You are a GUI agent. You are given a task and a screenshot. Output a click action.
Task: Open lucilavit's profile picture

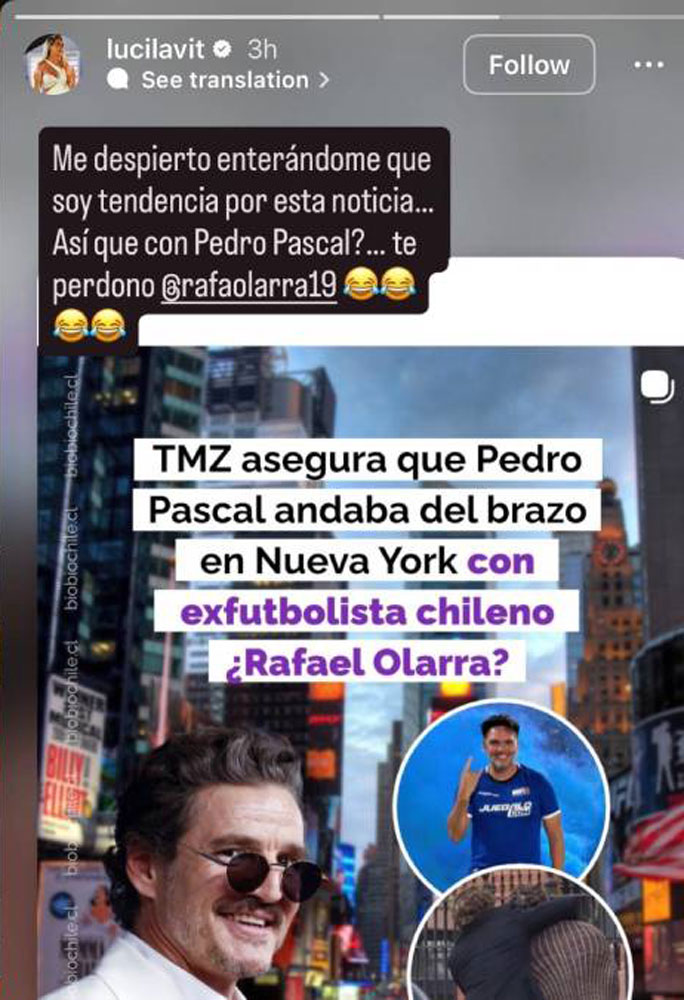52,64
